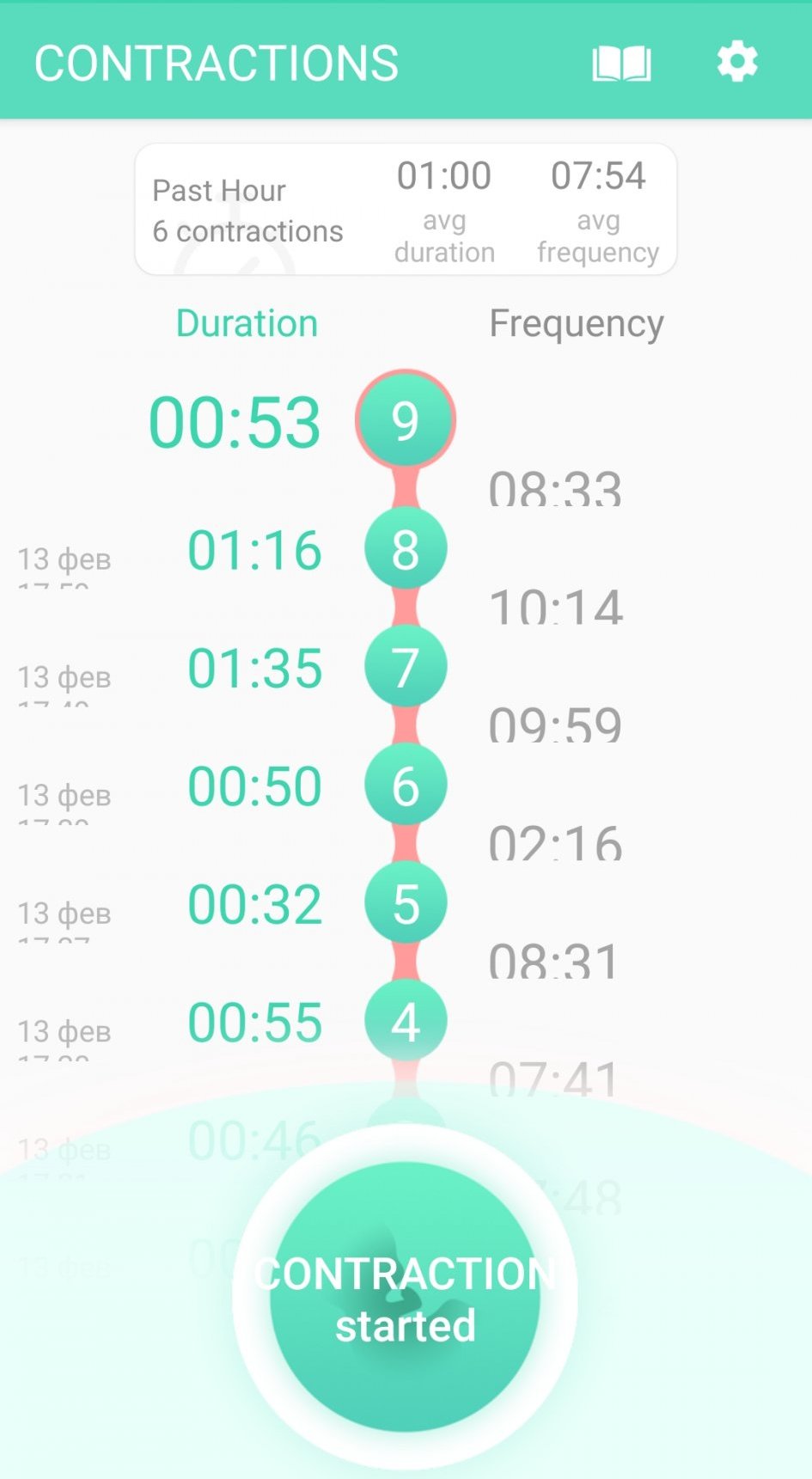
Task: Select contraction 9 lasting 00:53
Action: coord(405,420)
